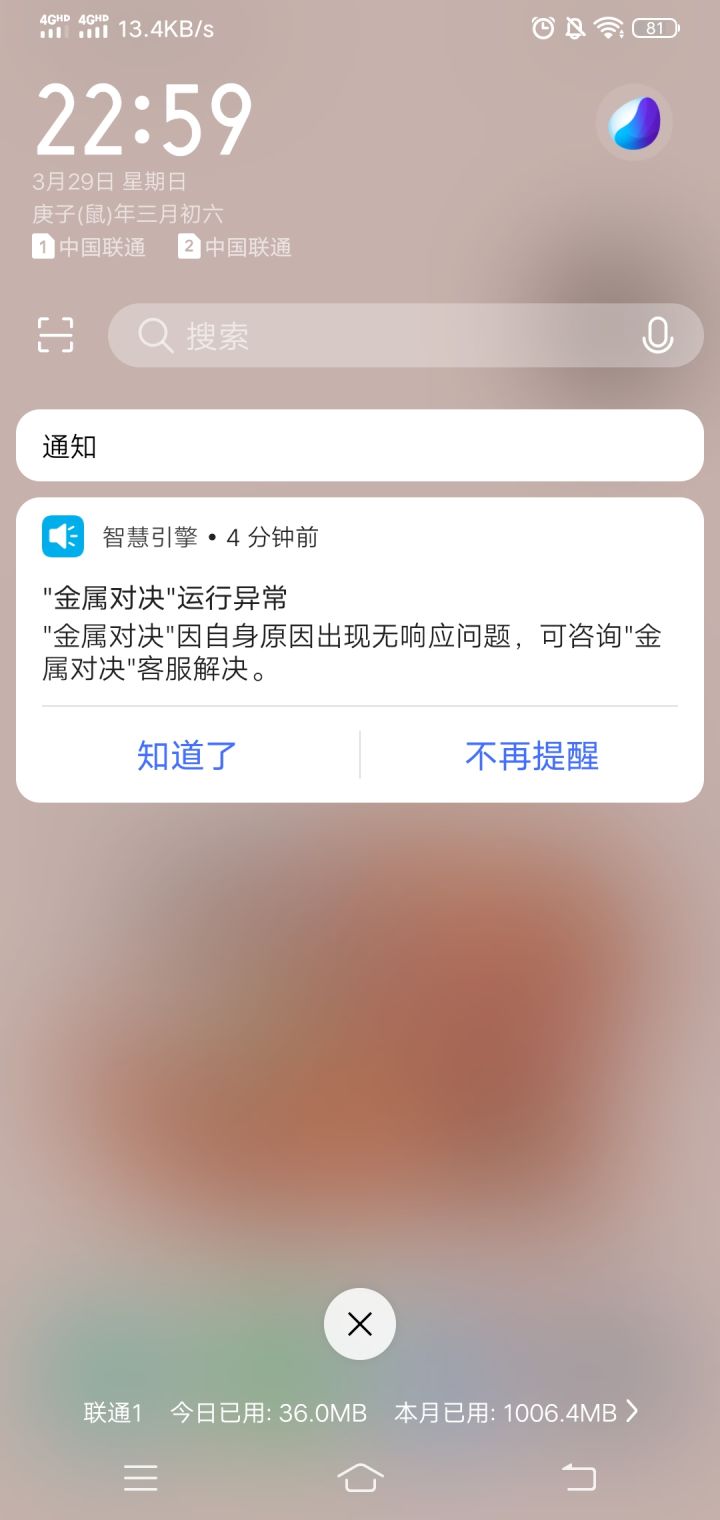
Task: Tap the voice search microphone
Action: pos(657,336)
